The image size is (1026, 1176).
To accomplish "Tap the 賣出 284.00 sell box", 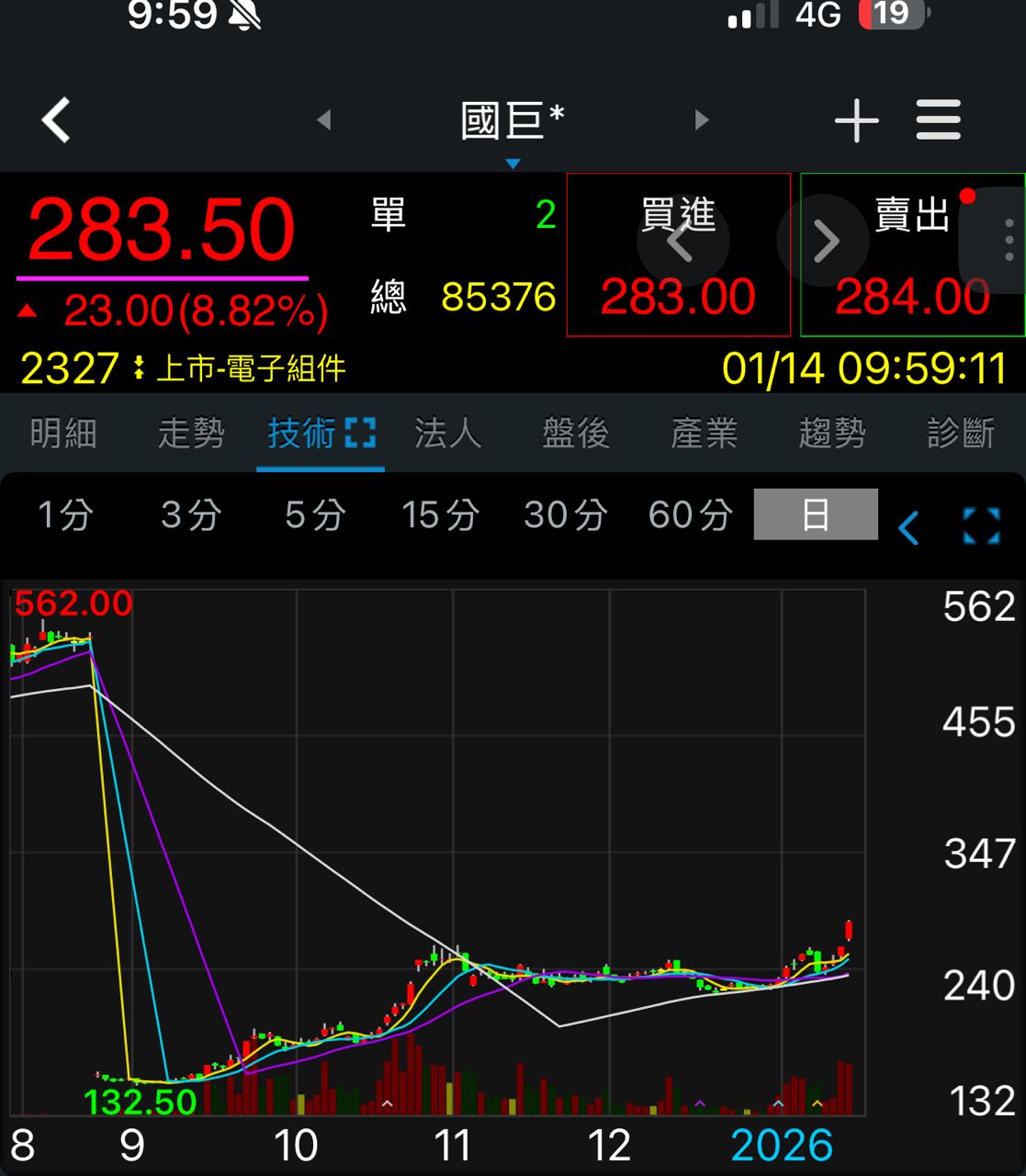I will click(912, 255).
